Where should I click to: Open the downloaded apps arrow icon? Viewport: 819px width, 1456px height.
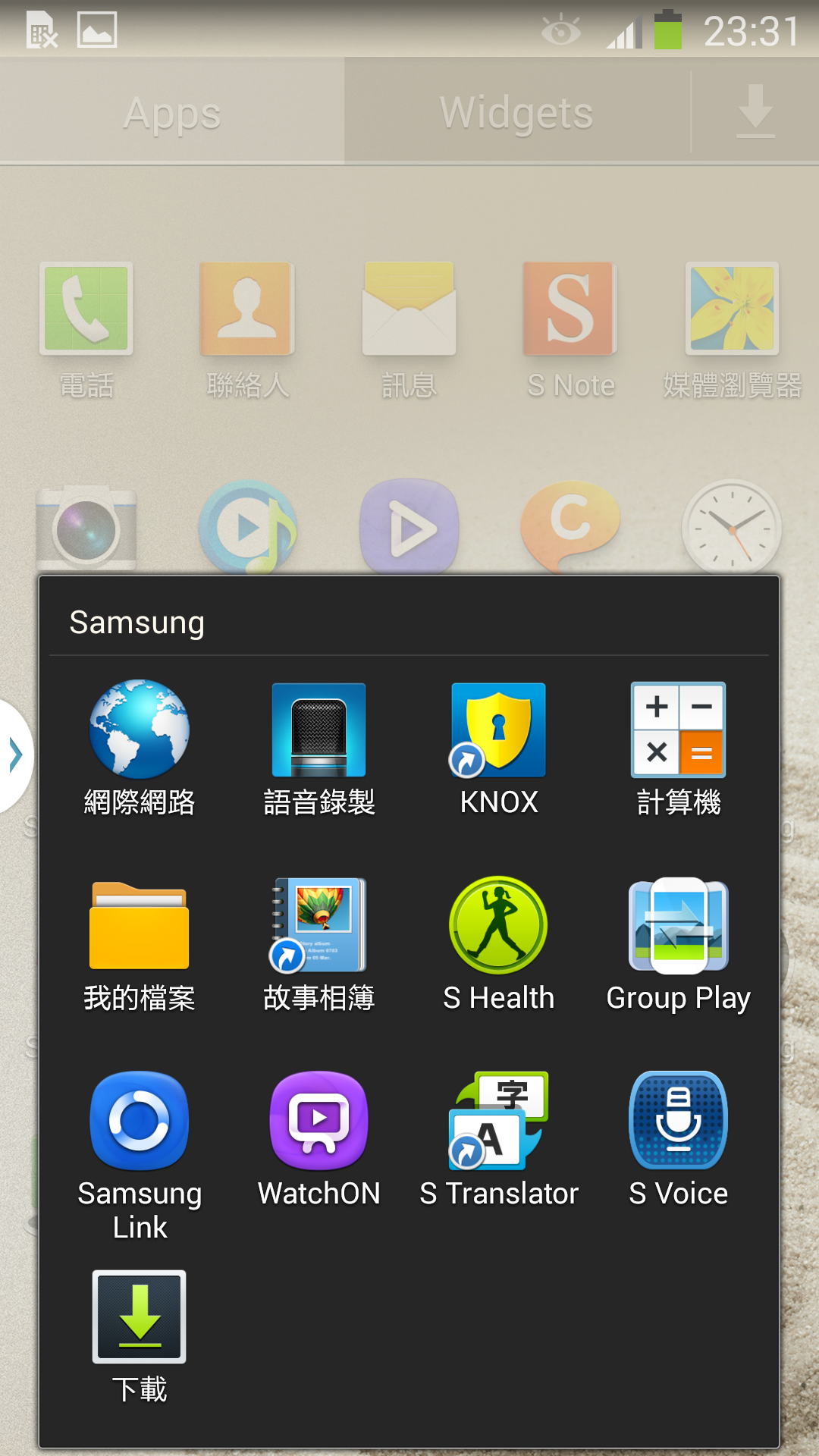[755, 111]
